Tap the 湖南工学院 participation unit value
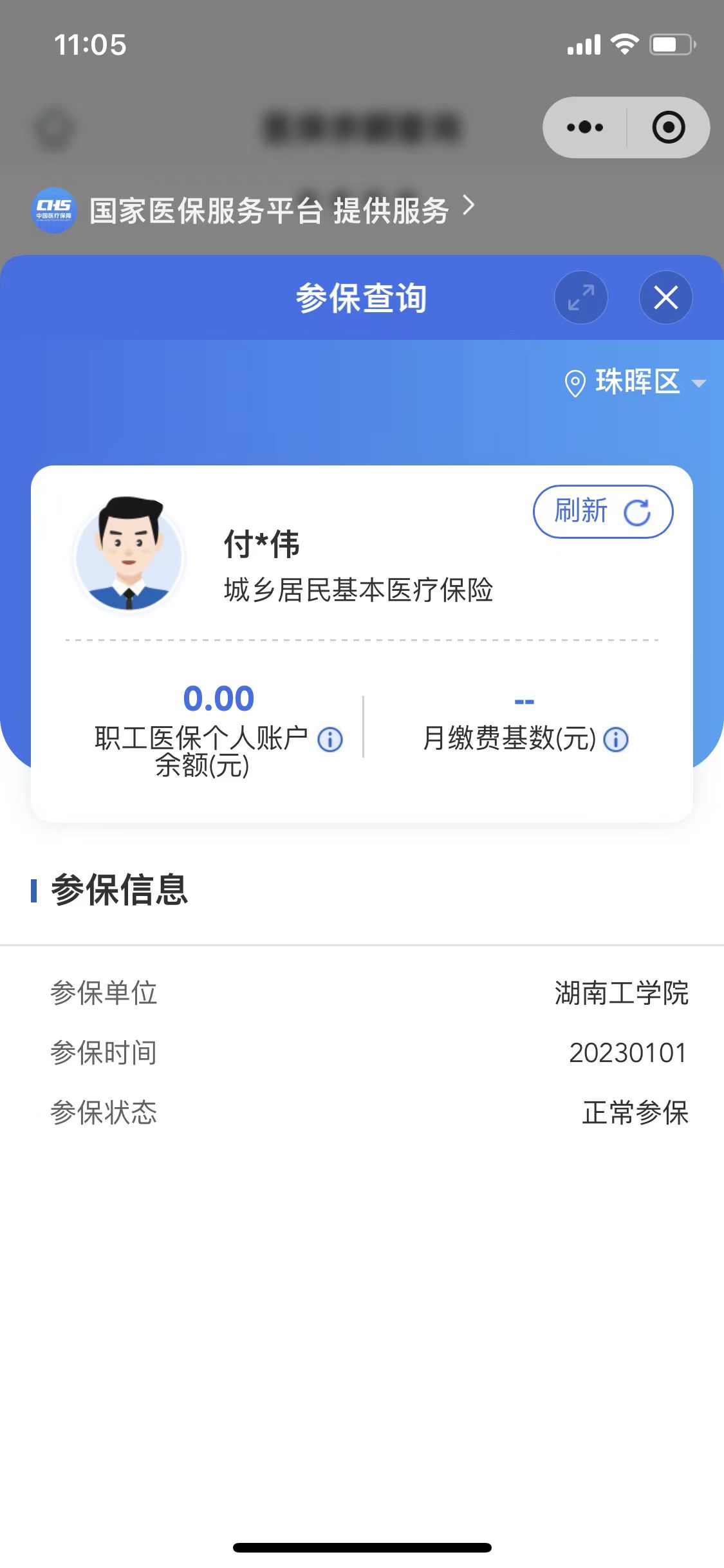724x1568 pixels. click(621, 993)
